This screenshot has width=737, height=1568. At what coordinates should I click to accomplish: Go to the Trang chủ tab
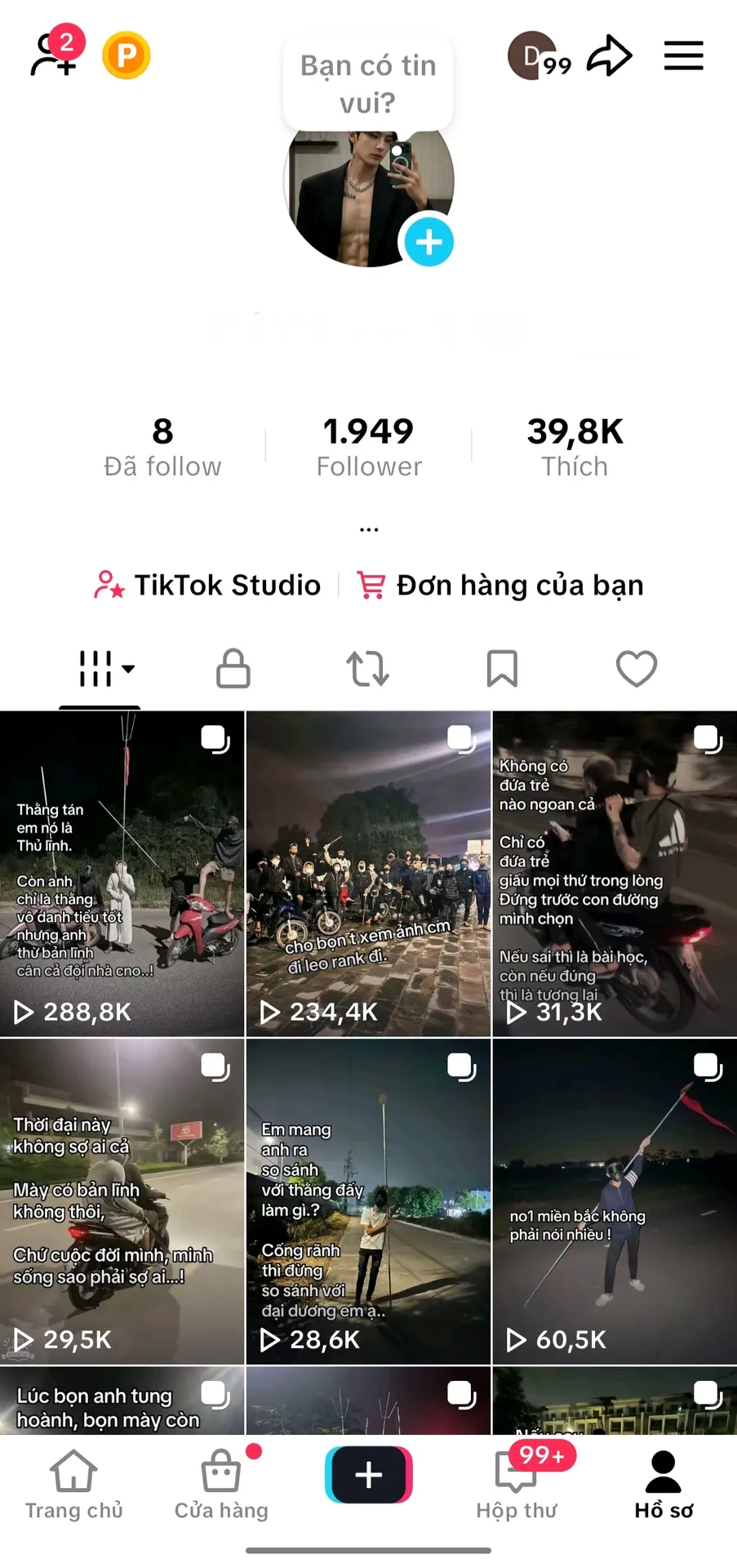(74, 1484)
